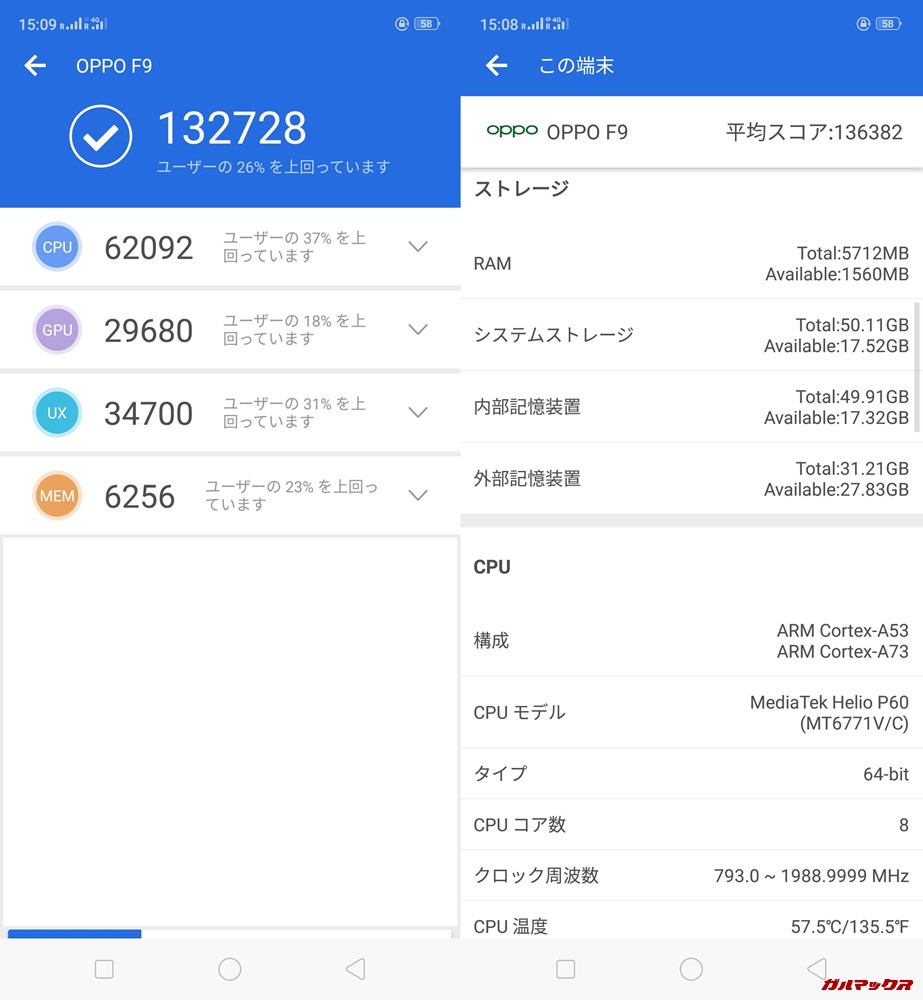This screenshot has width=923, height=1000.
Task: Click the blue progress bar at bottom left
Action: (73, 933)
